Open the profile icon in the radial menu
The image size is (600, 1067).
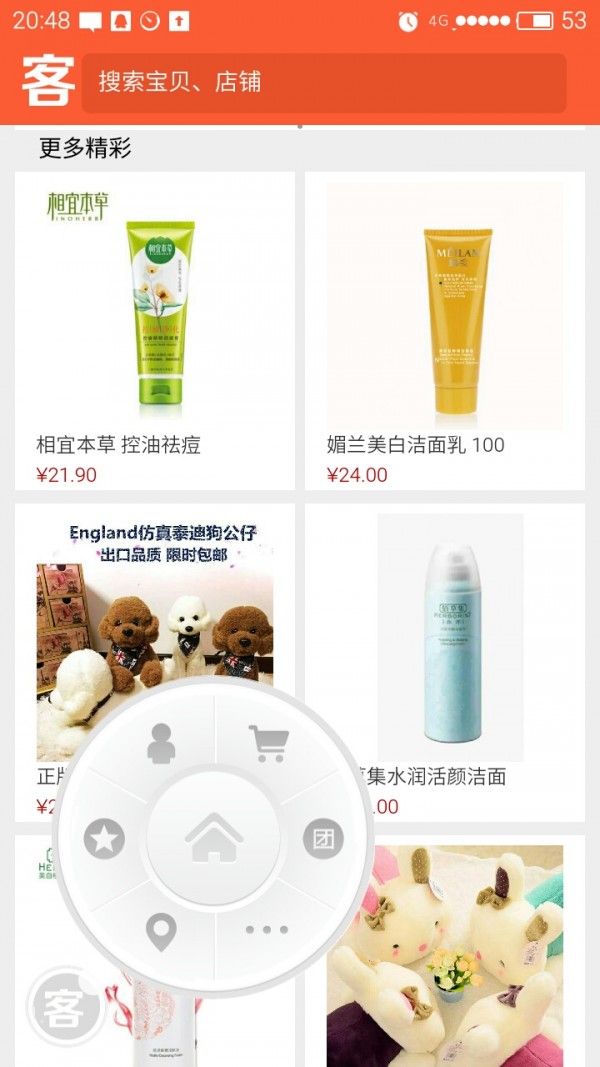coord(160,743)
